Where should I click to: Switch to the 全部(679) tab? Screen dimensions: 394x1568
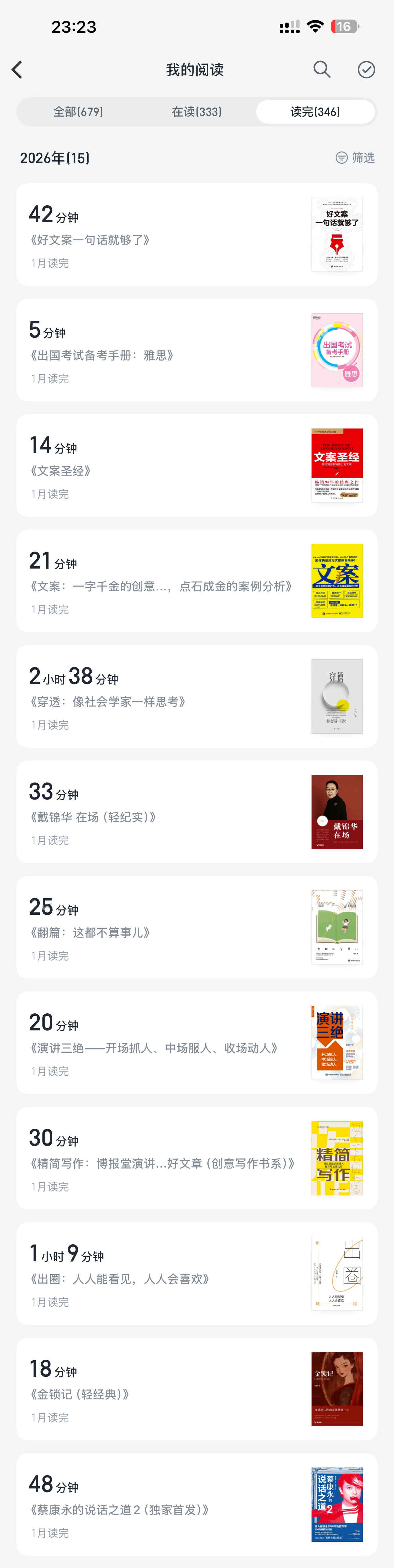pyautogui.click(x=78, y=112)
